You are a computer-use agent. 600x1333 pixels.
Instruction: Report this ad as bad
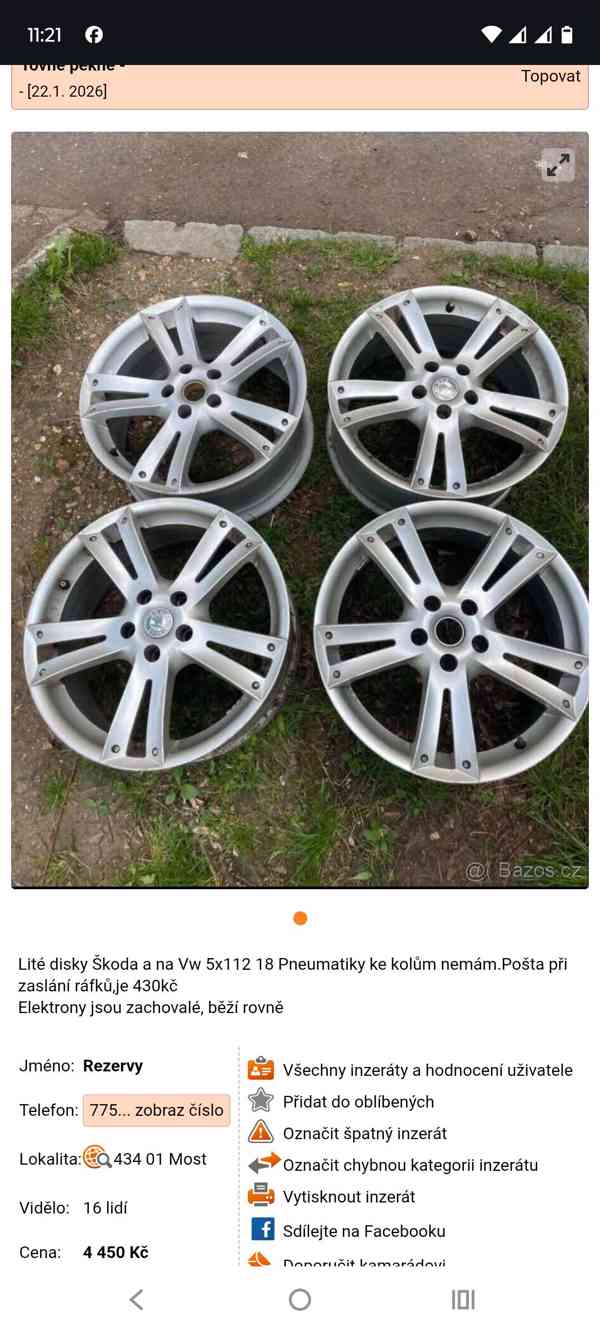click(x=364, y=1134)
